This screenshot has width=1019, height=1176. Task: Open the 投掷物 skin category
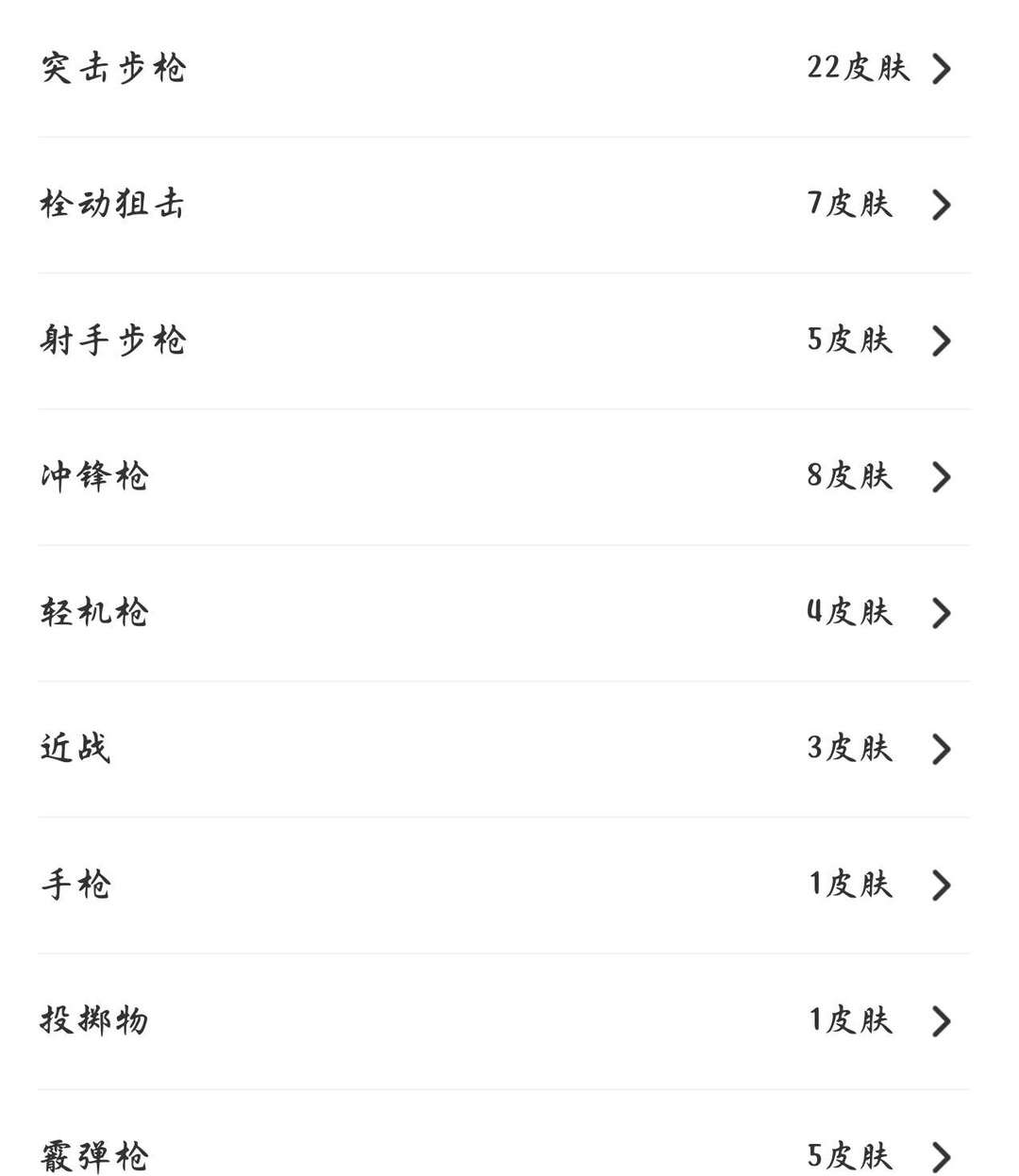504,1020
